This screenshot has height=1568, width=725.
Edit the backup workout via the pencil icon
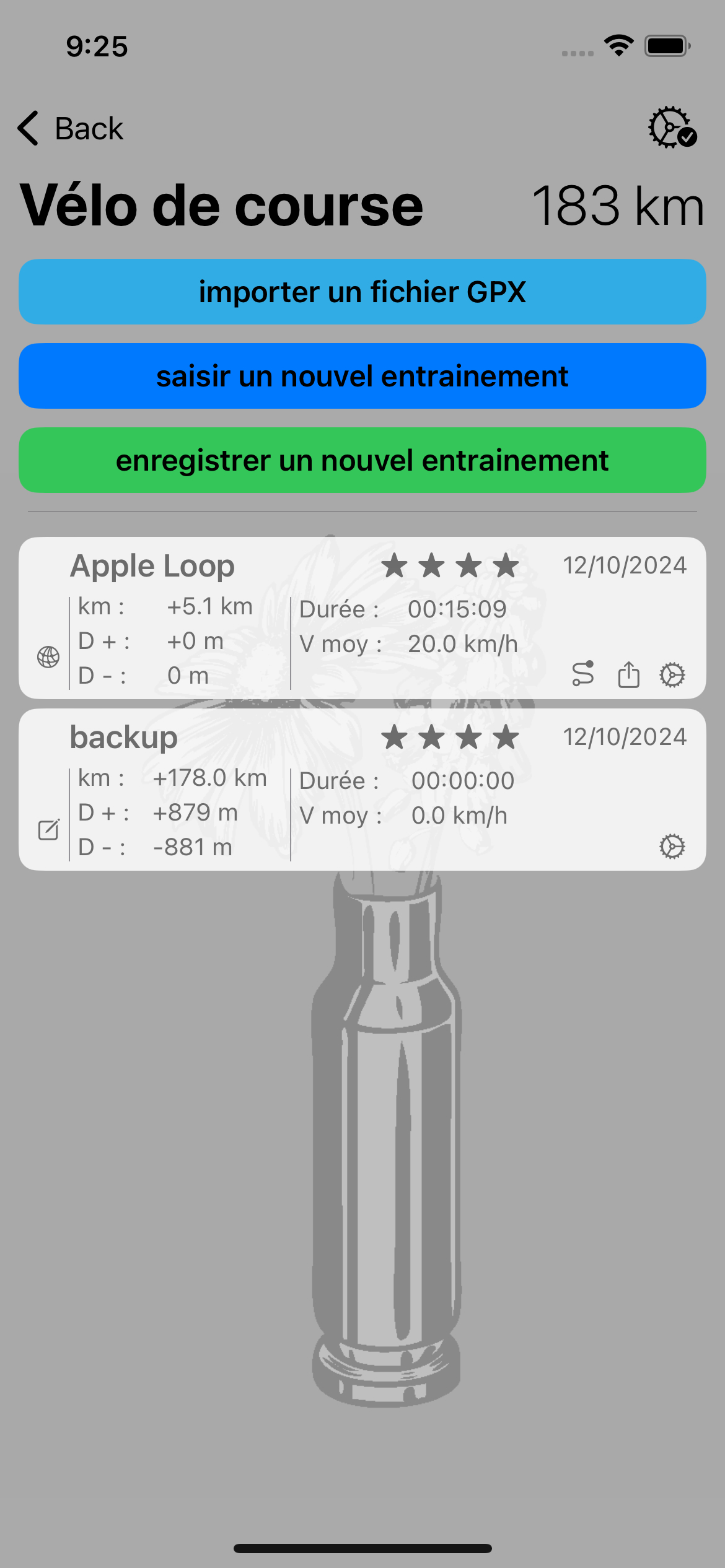click(x=49, y=829)
